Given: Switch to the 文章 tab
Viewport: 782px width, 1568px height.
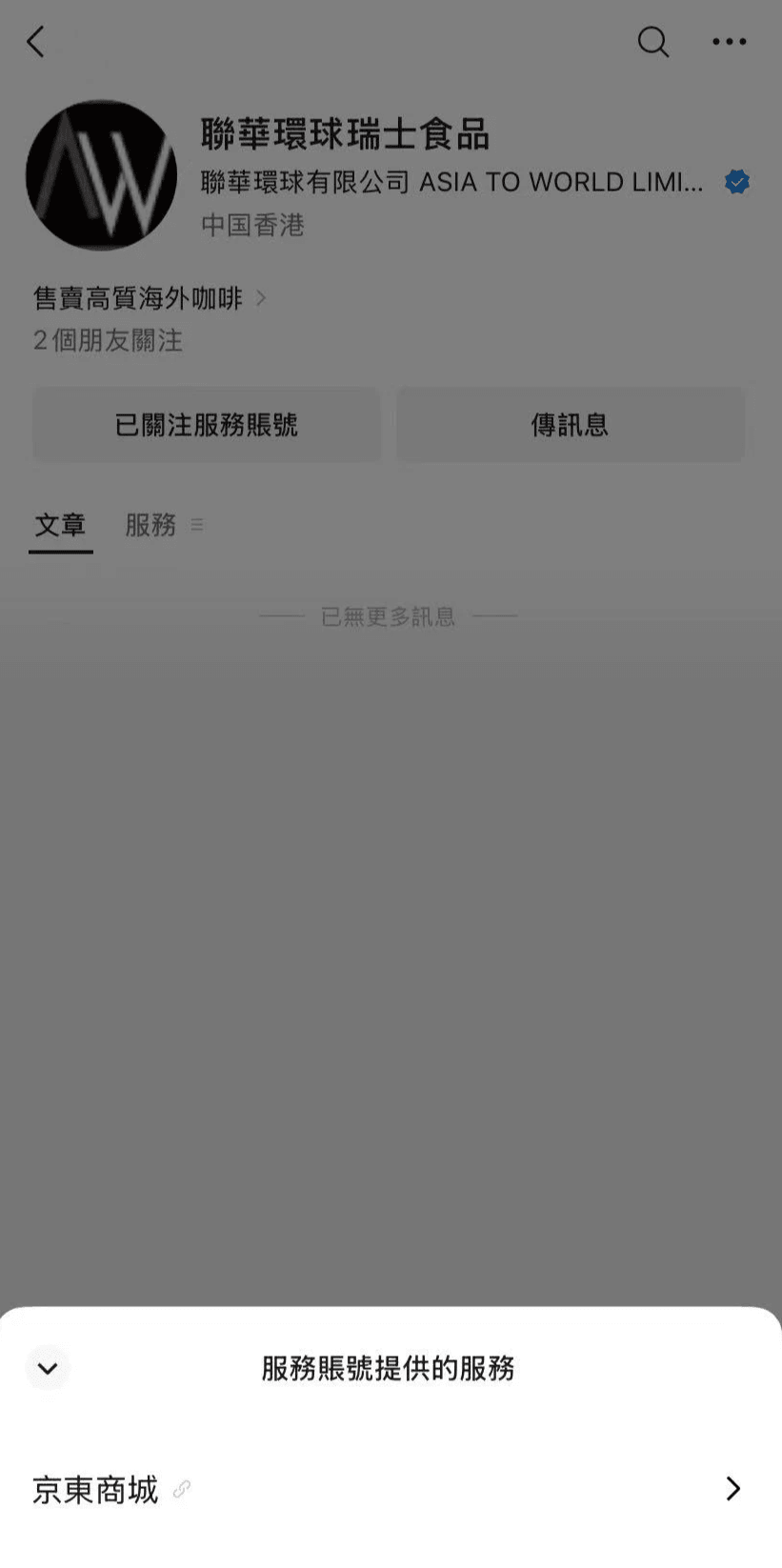Looking at the screenshot, I should tap(61, 525).
